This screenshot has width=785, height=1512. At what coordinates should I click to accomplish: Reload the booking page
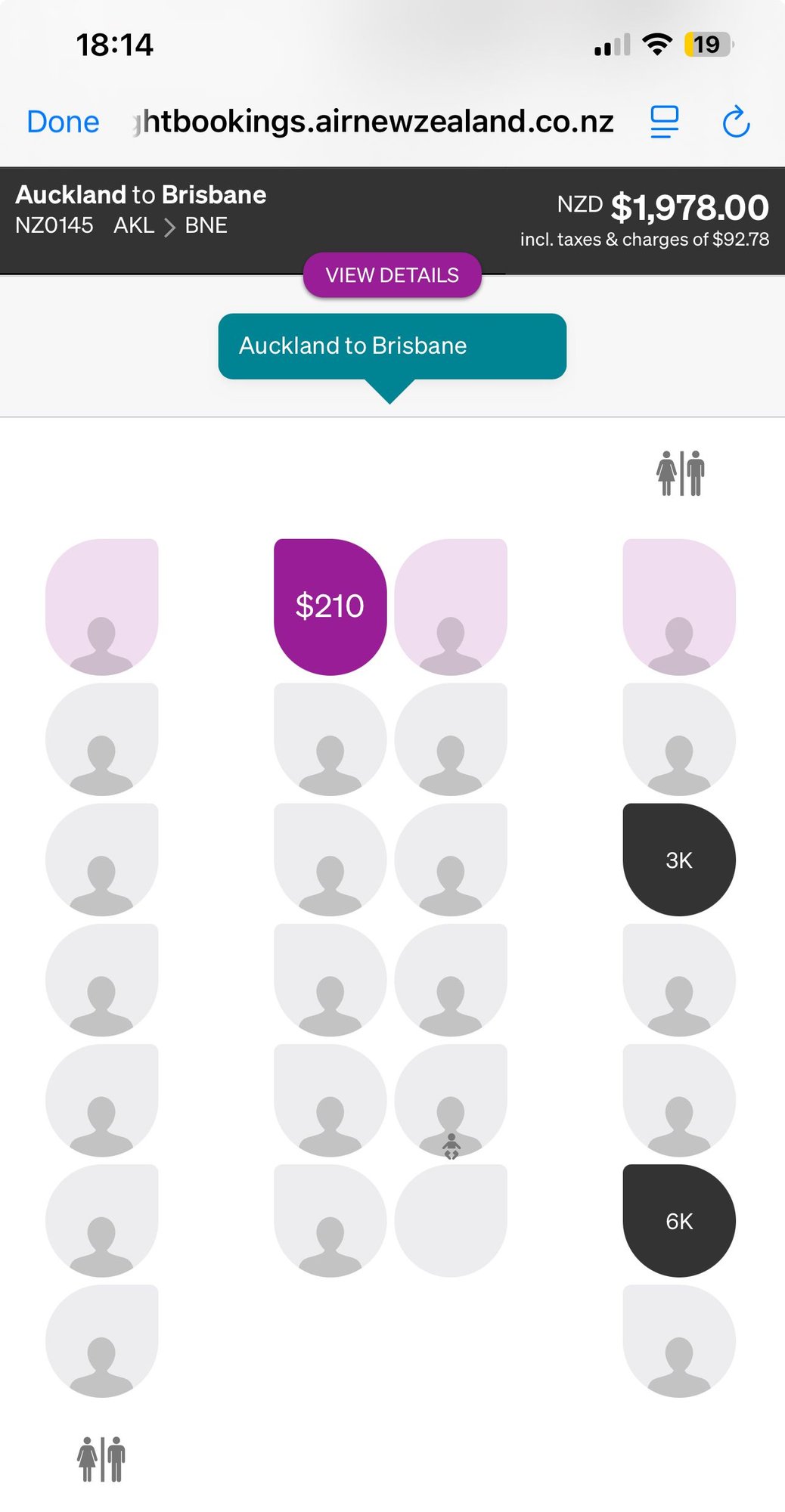tap(736, 122)
